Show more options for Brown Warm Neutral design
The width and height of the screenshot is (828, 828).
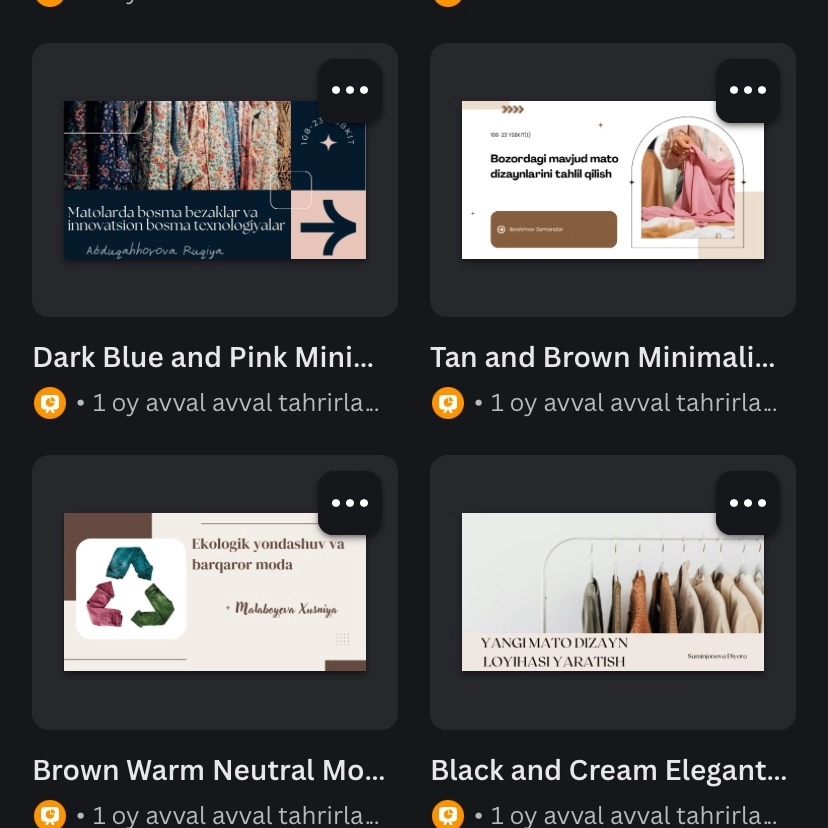tap(350, 503)
